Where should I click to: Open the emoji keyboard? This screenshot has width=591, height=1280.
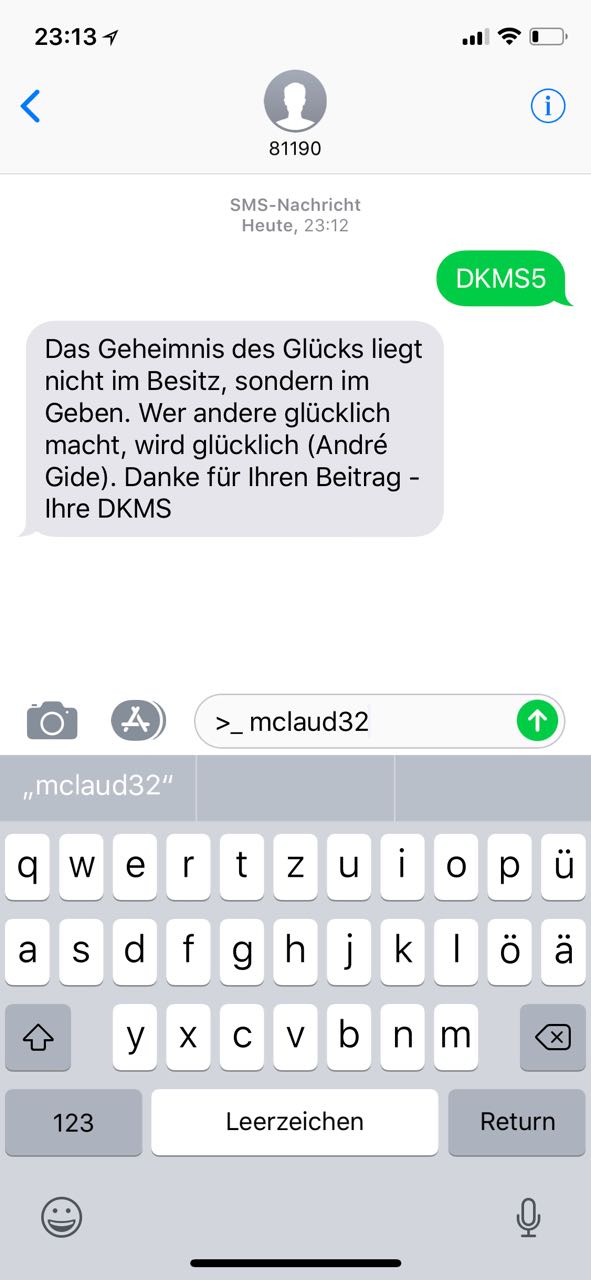[62, 1217]
